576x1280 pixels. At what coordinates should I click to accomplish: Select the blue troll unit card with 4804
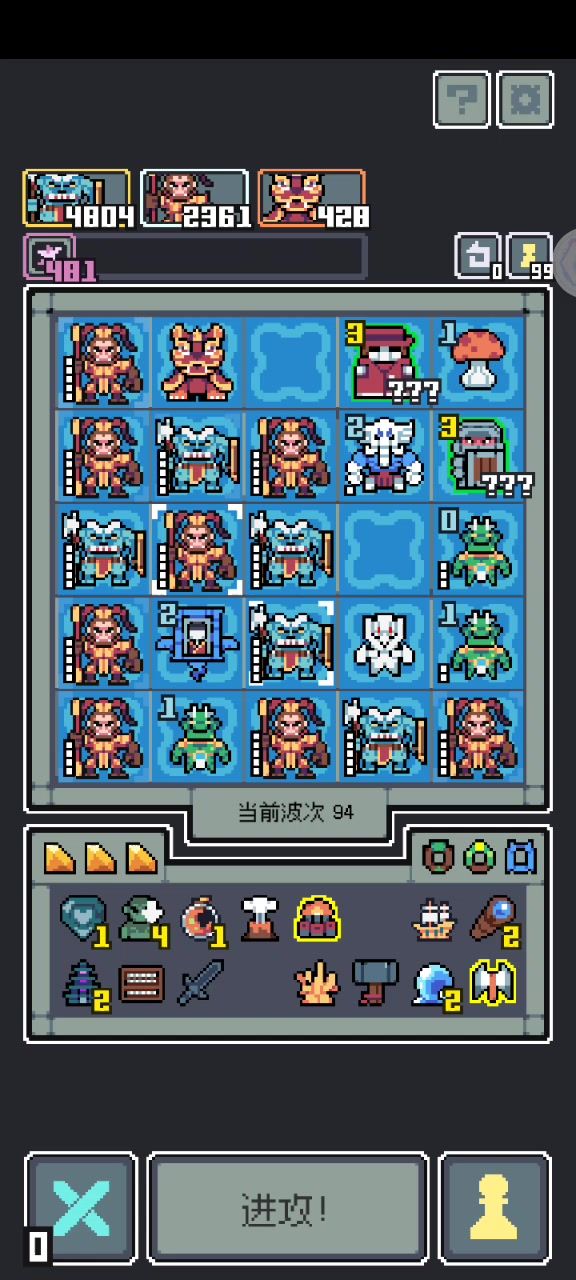[77, 198]
